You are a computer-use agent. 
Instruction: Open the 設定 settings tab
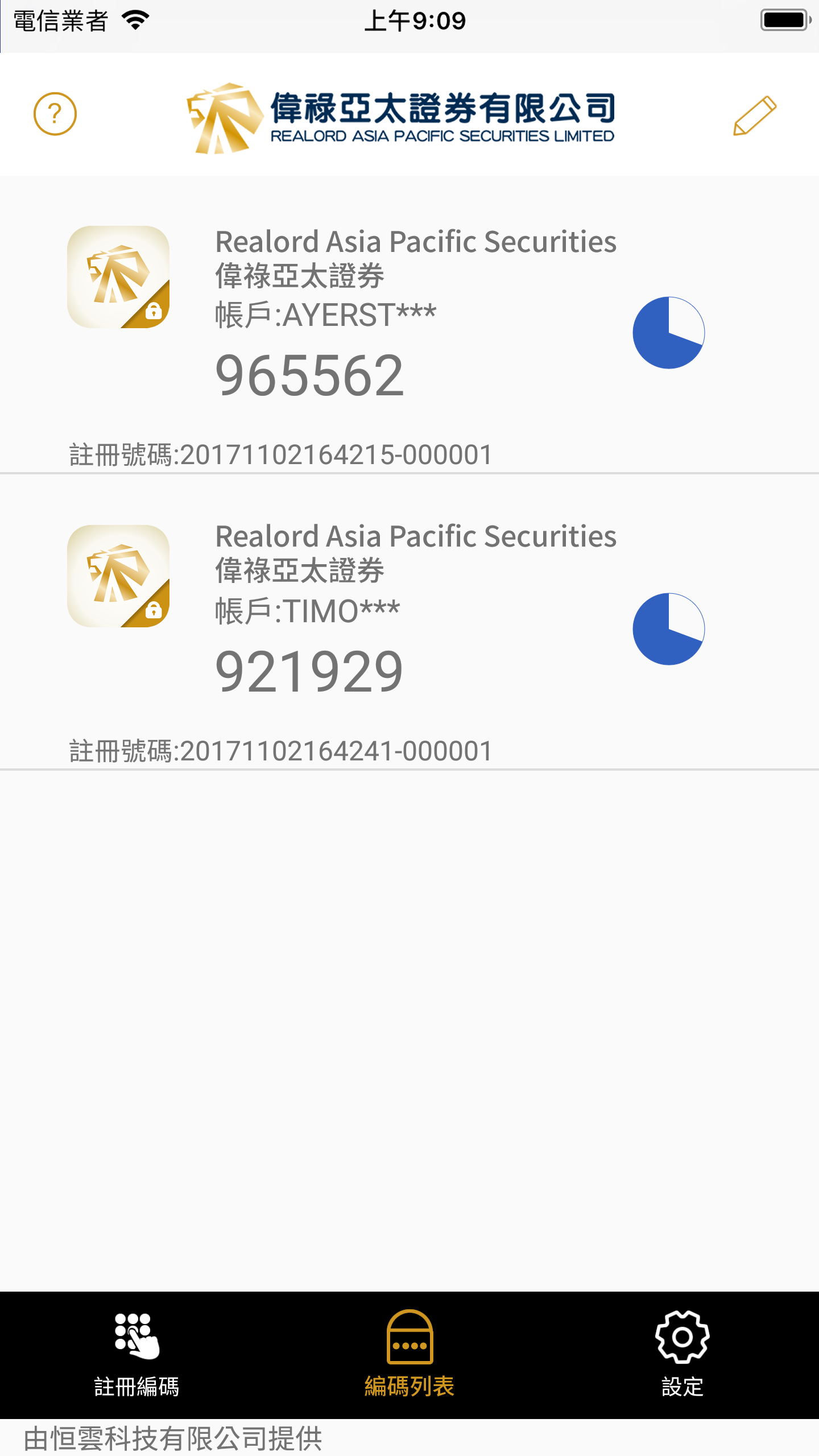point(682,1355)
